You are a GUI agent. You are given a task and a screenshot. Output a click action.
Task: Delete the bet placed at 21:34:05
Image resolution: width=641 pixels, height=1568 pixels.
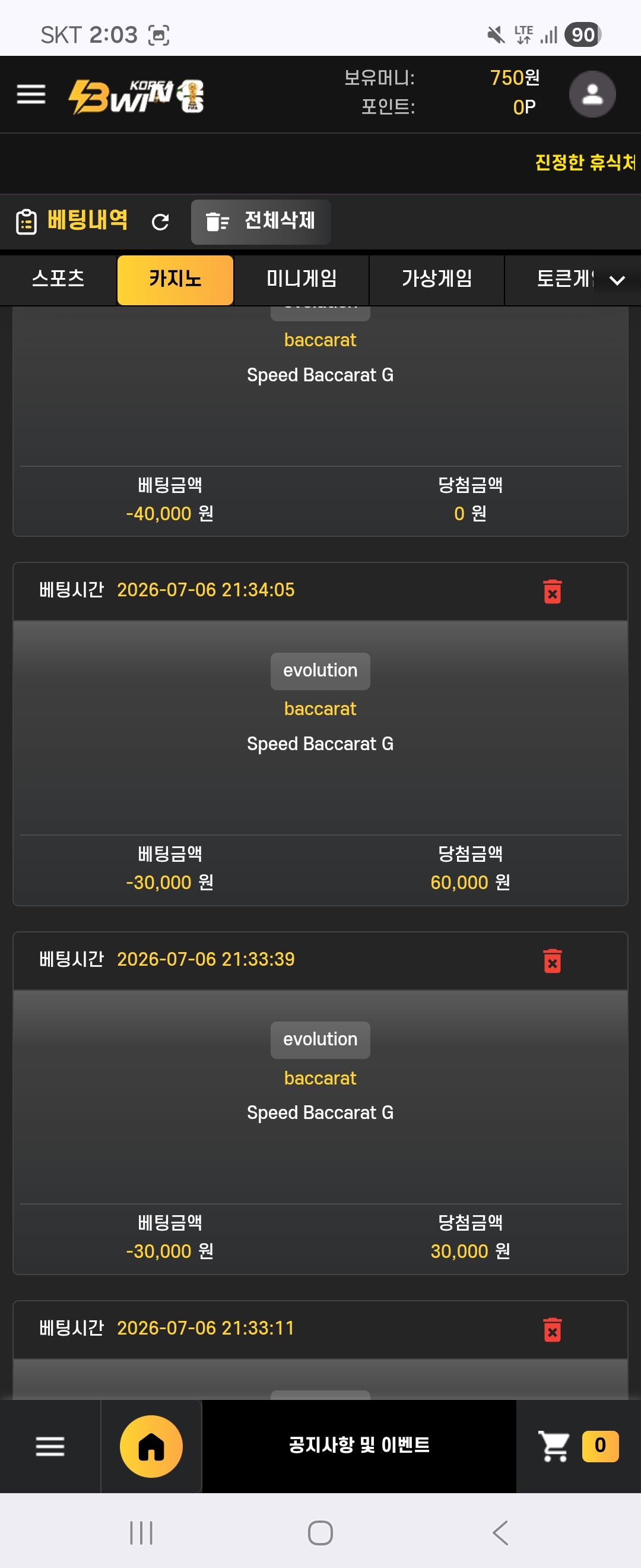552,591
